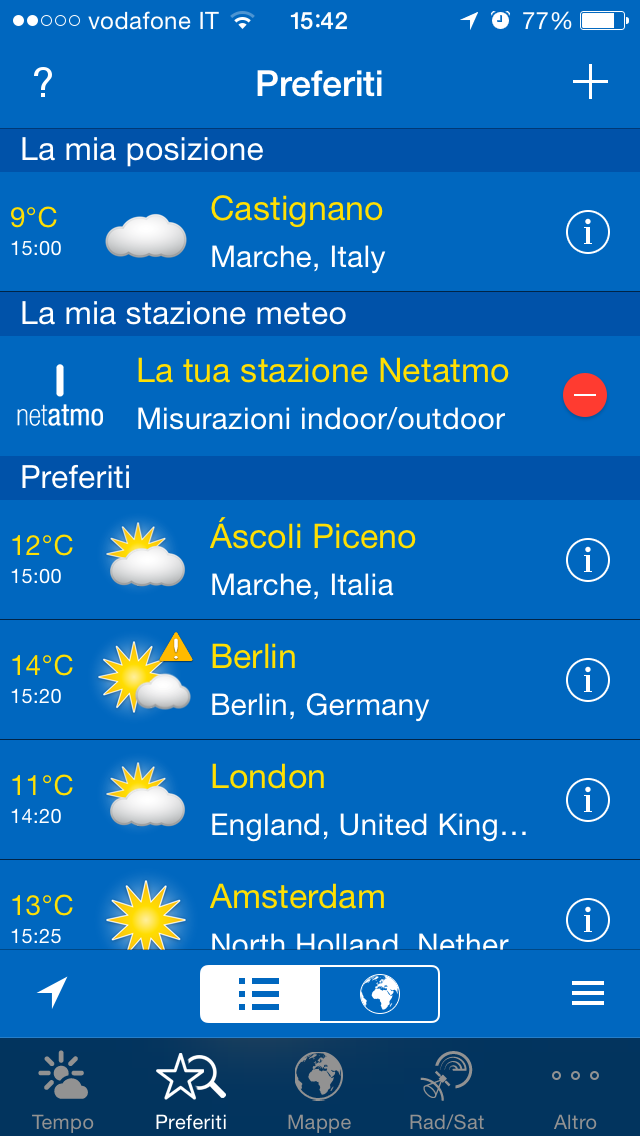
Task: Switch to the globe map view
Action: 380,994
